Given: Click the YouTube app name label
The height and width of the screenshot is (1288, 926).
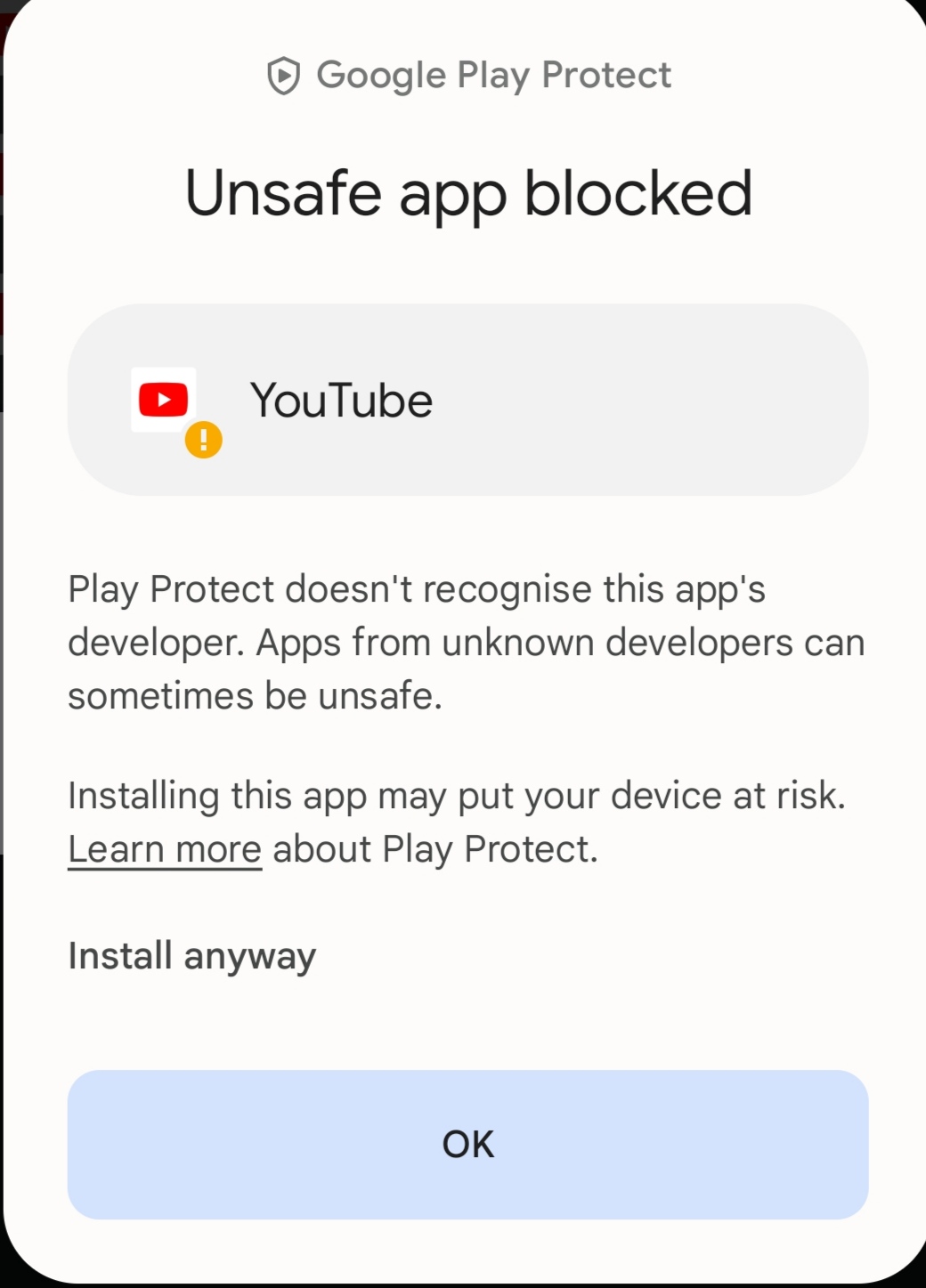Looking at the screenshot, I should tap(341, 398).
